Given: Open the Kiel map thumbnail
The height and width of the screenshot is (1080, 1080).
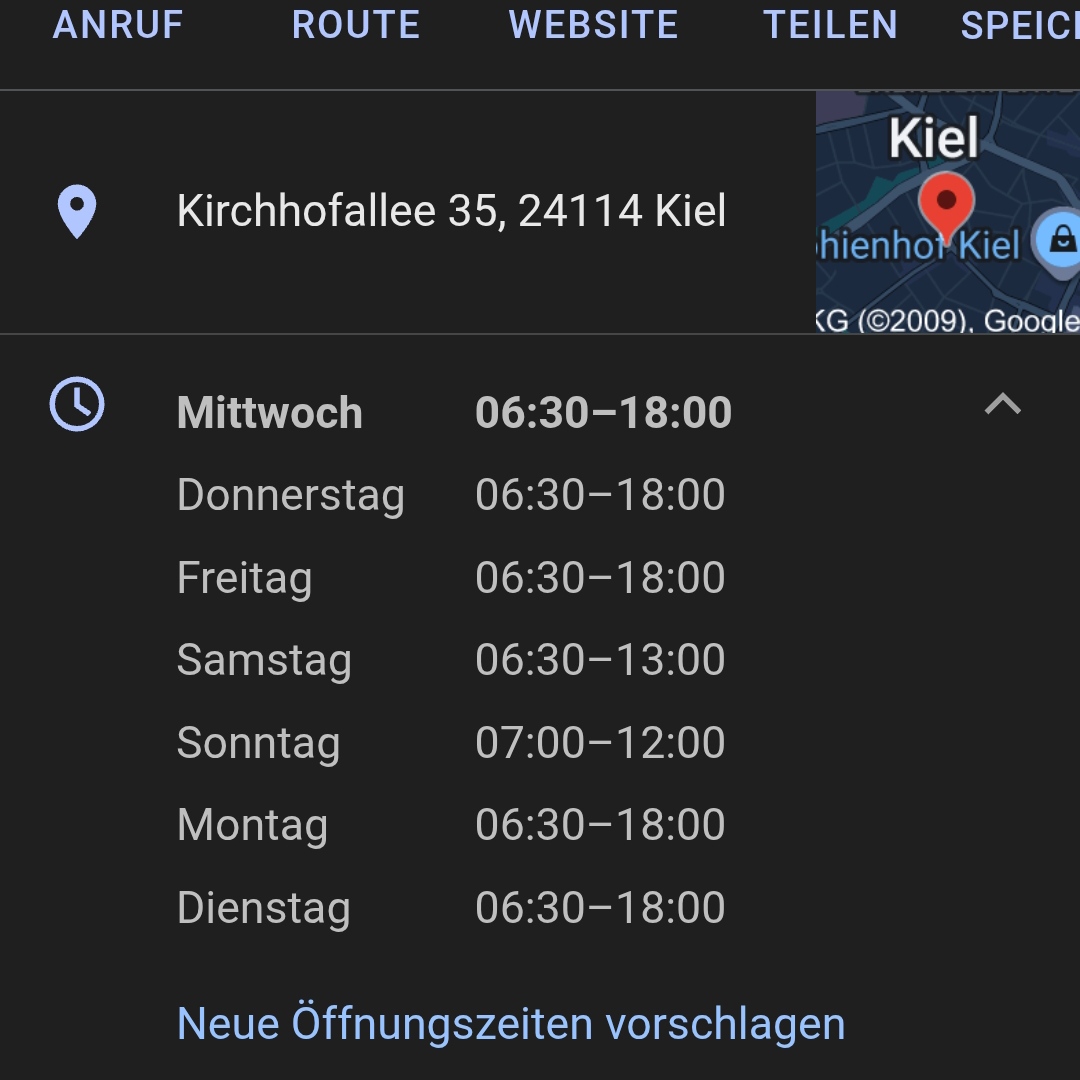Looking at the screenshot, I should (x=948, y=212).
